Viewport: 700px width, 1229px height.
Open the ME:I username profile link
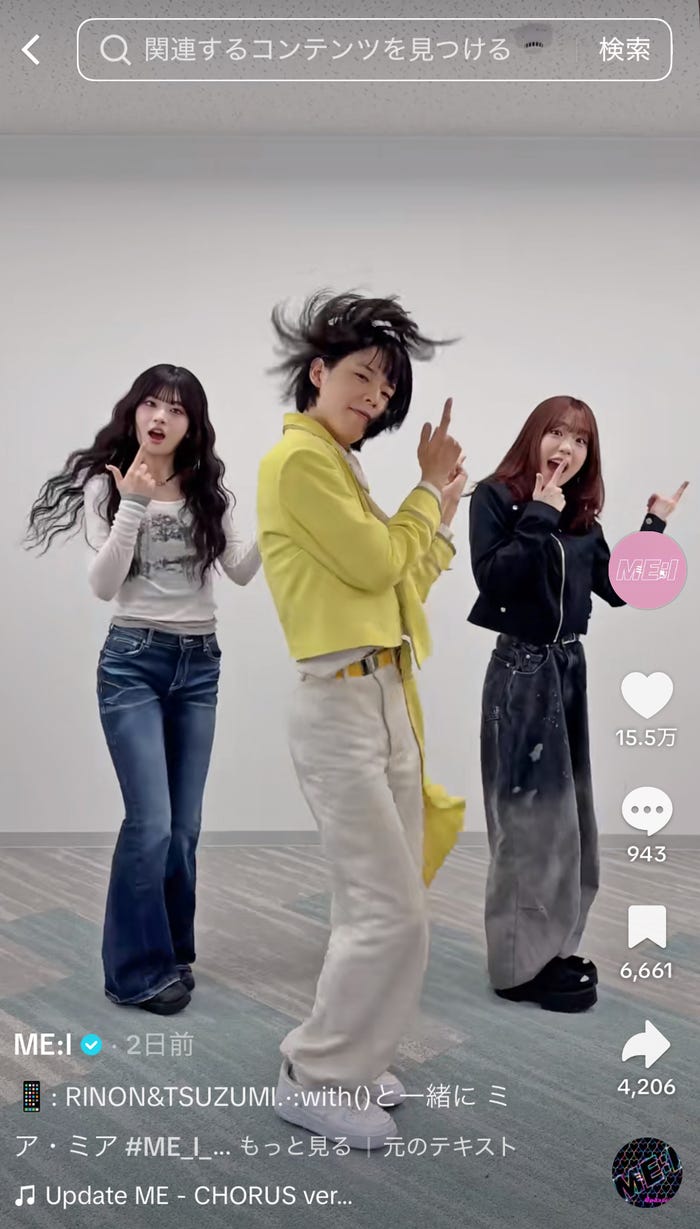point(43,1045)
